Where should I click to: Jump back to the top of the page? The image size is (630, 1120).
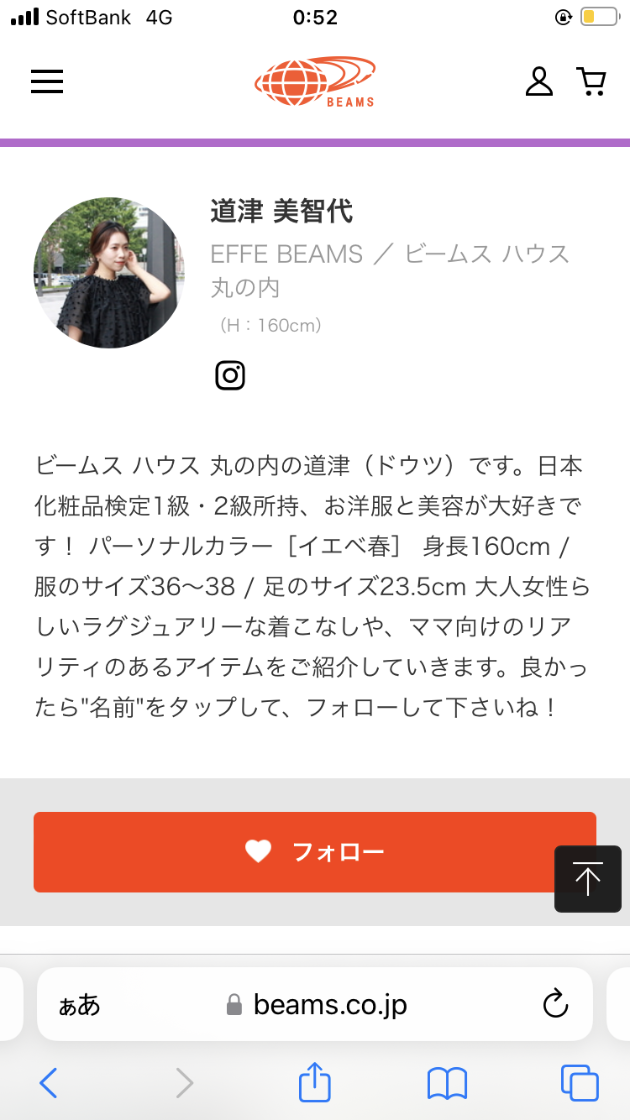(587, 879)
